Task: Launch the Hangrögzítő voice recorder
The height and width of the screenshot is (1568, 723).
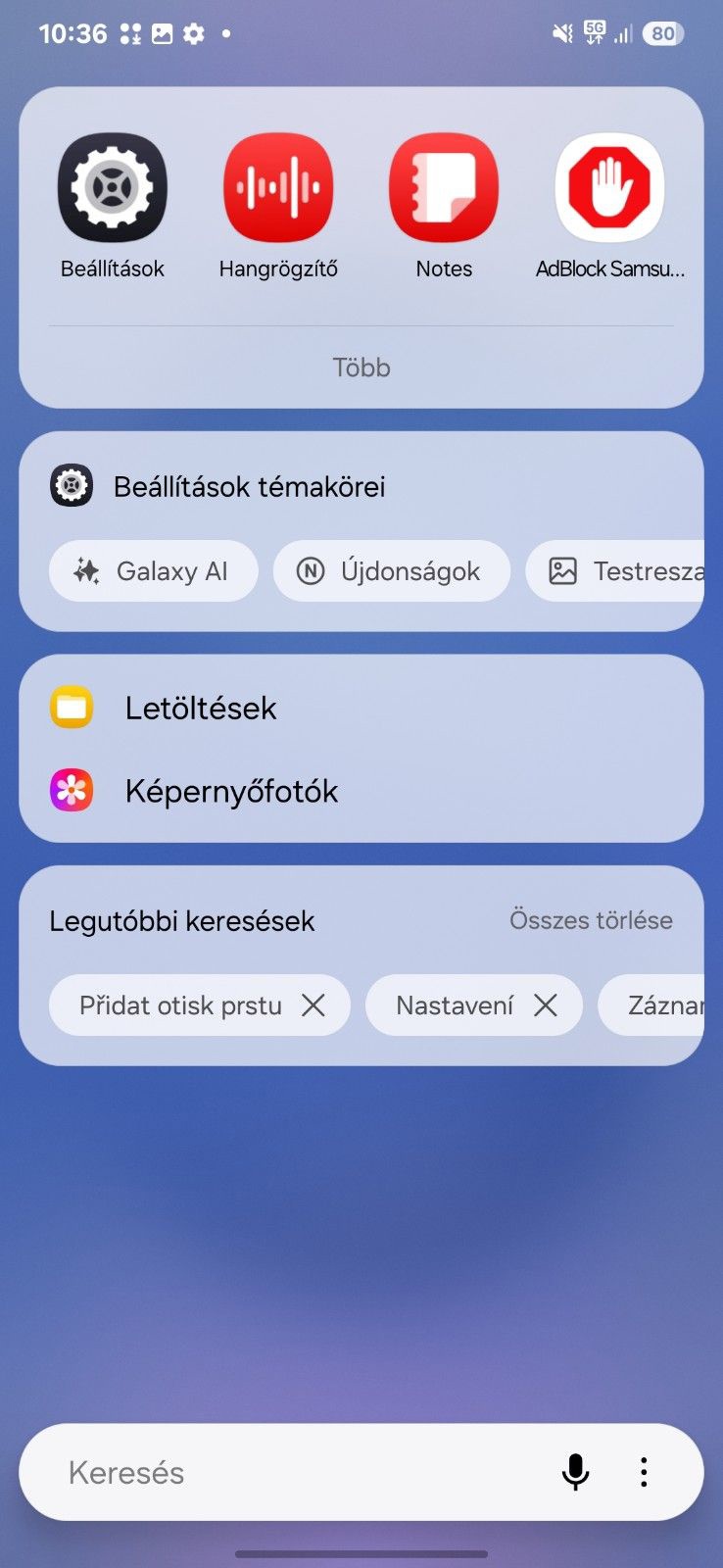Action: click(x=278, y=188)
